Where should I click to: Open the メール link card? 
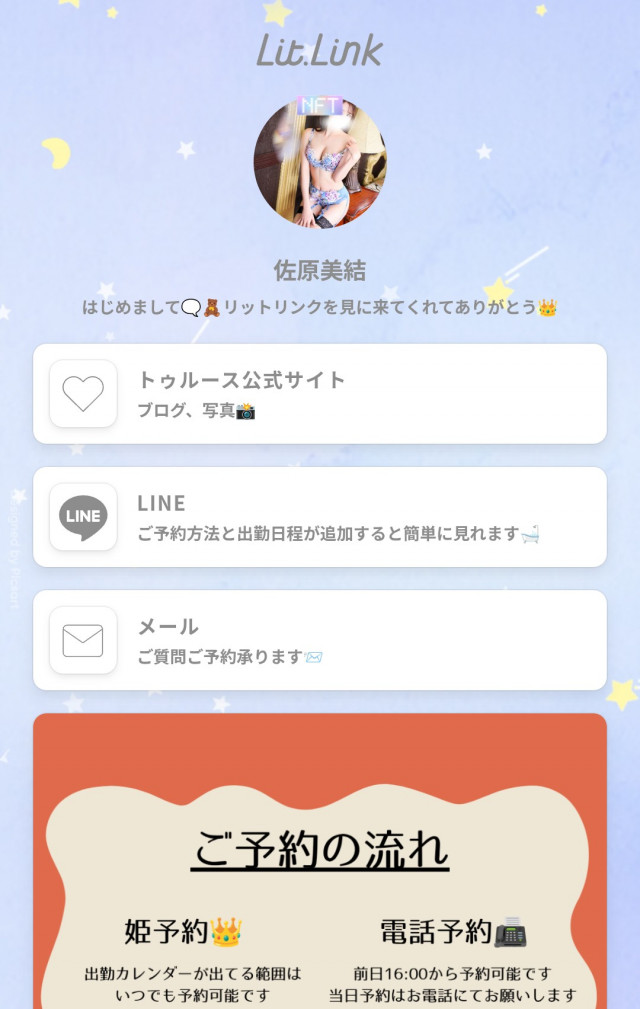[320, 640]
